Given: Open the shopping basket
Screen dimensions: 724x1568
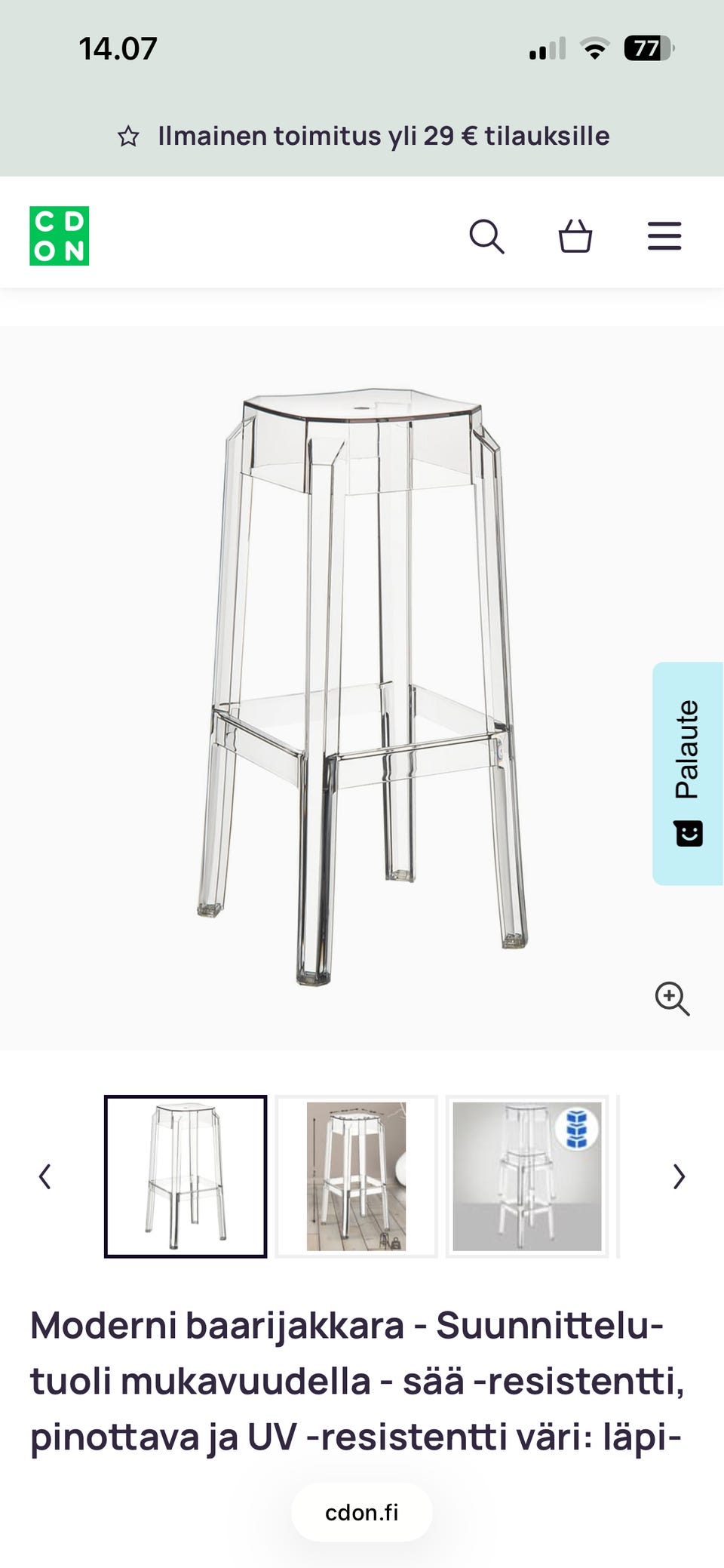Looking at the screenshot, I should (575, 236).
